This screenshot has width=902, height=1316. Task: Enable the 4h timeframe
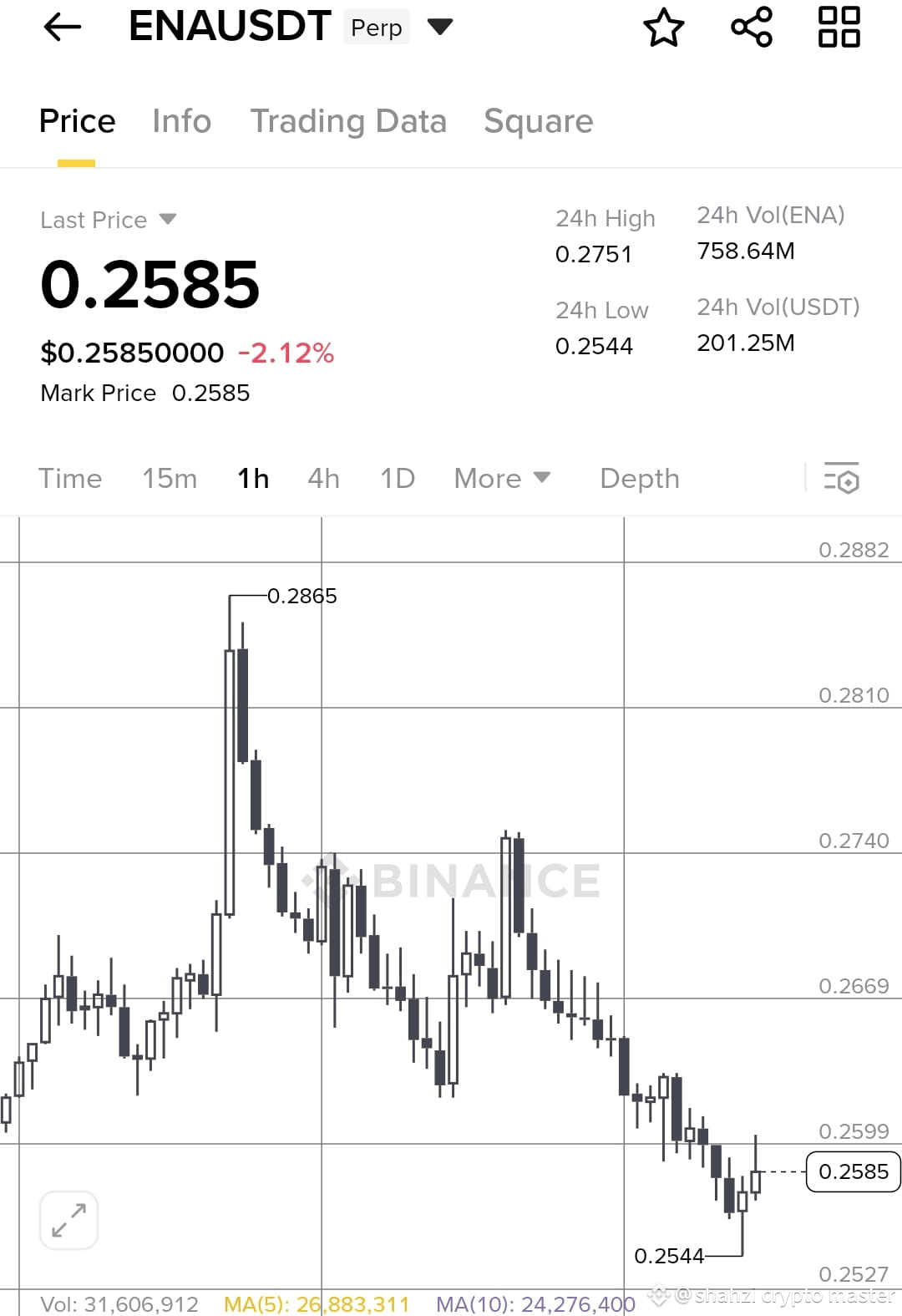point(323,479)
